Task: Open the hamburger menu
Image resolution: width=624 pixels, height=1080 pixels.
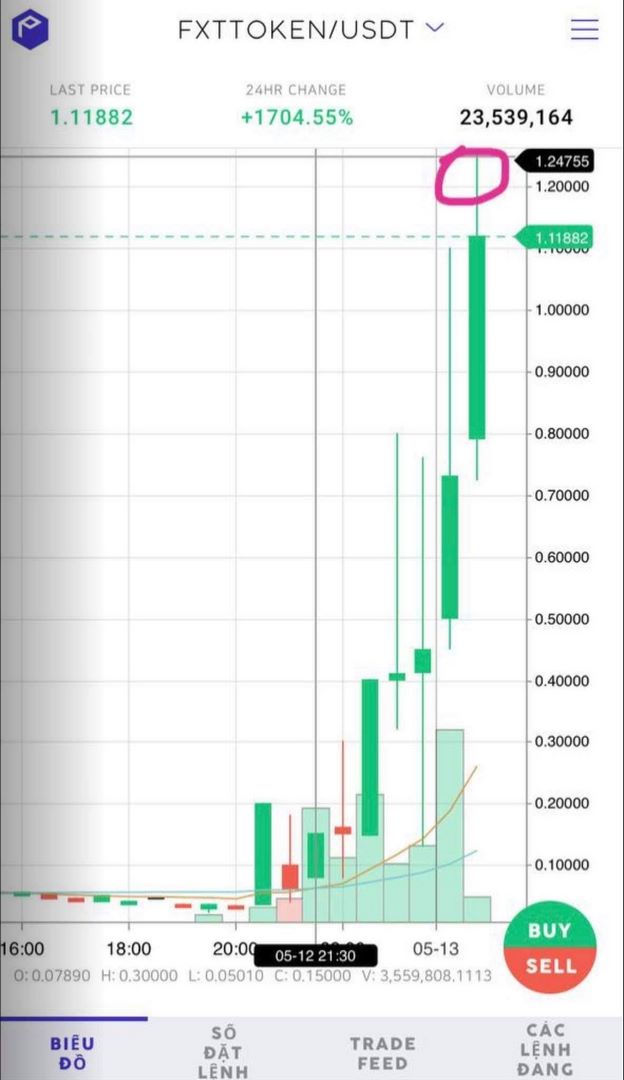Action: tap(584, 30)
